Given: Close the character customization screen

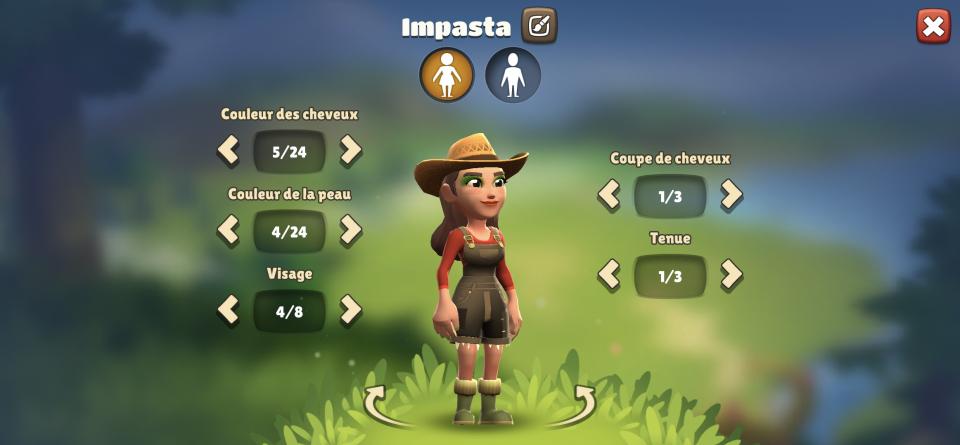Looking at the screenshot, I should (933, 27).
